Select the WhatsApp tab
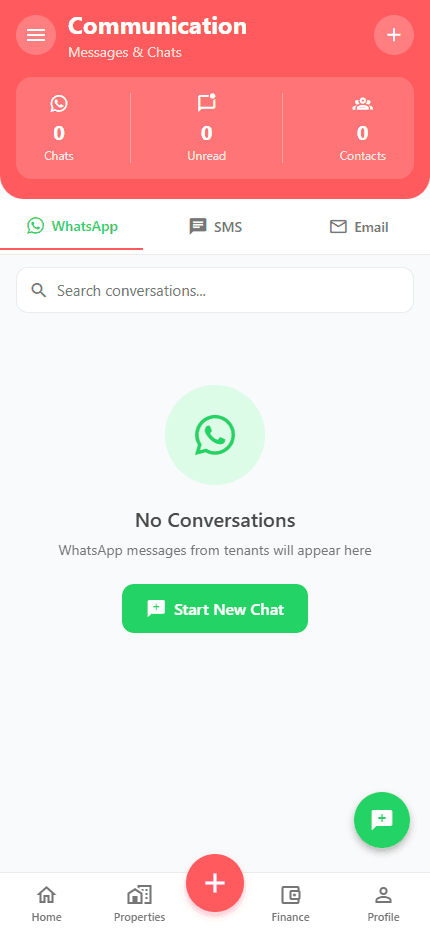The height and width of the screenshot is (932, 430). coord(71,226)
